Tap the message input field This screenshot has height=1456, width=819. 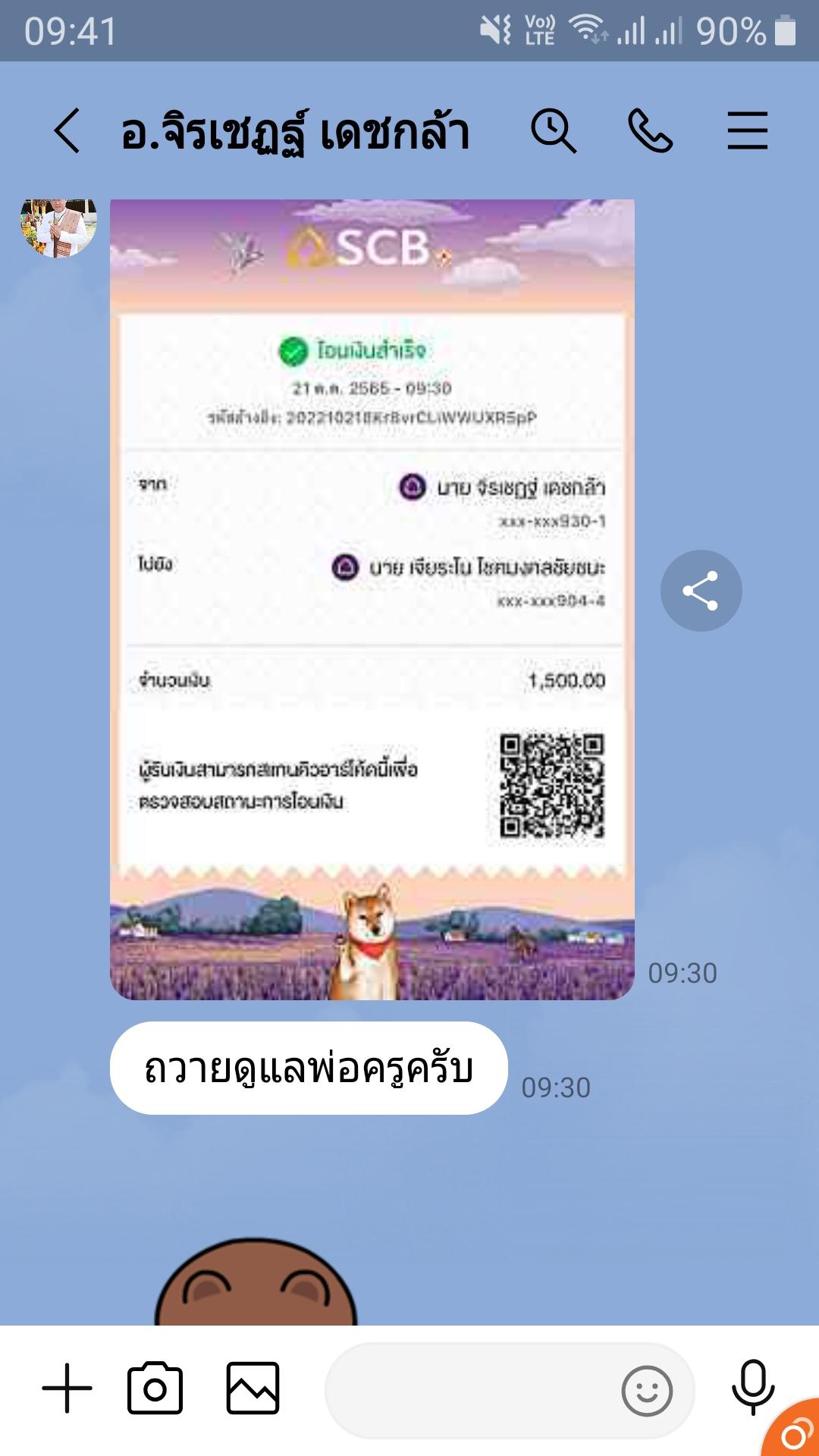[x=470, y=1390]
